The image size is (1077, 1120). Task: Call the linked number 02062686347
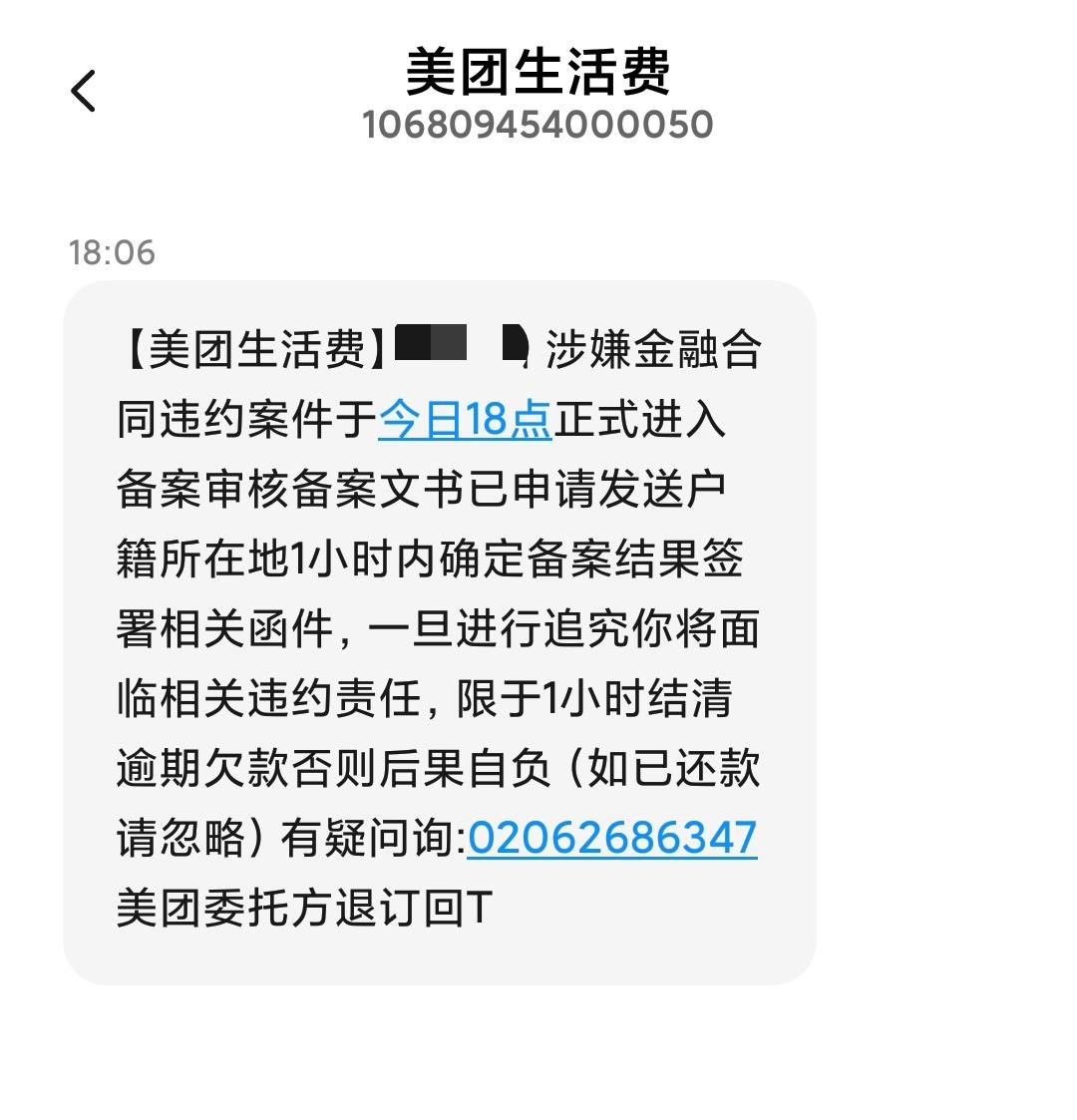click(611, 838)
